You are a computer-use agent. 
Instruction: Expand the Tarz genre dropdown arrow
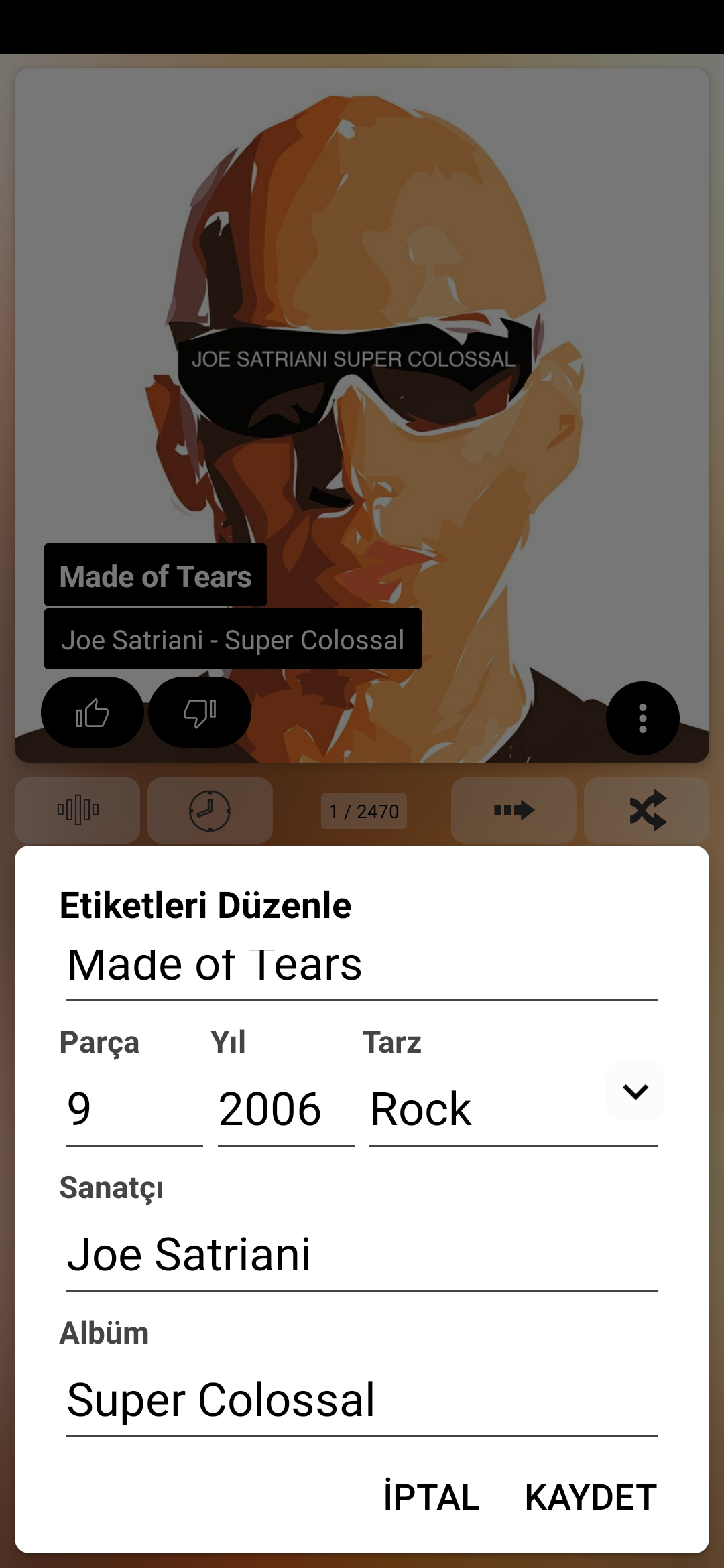[635, 1092]
